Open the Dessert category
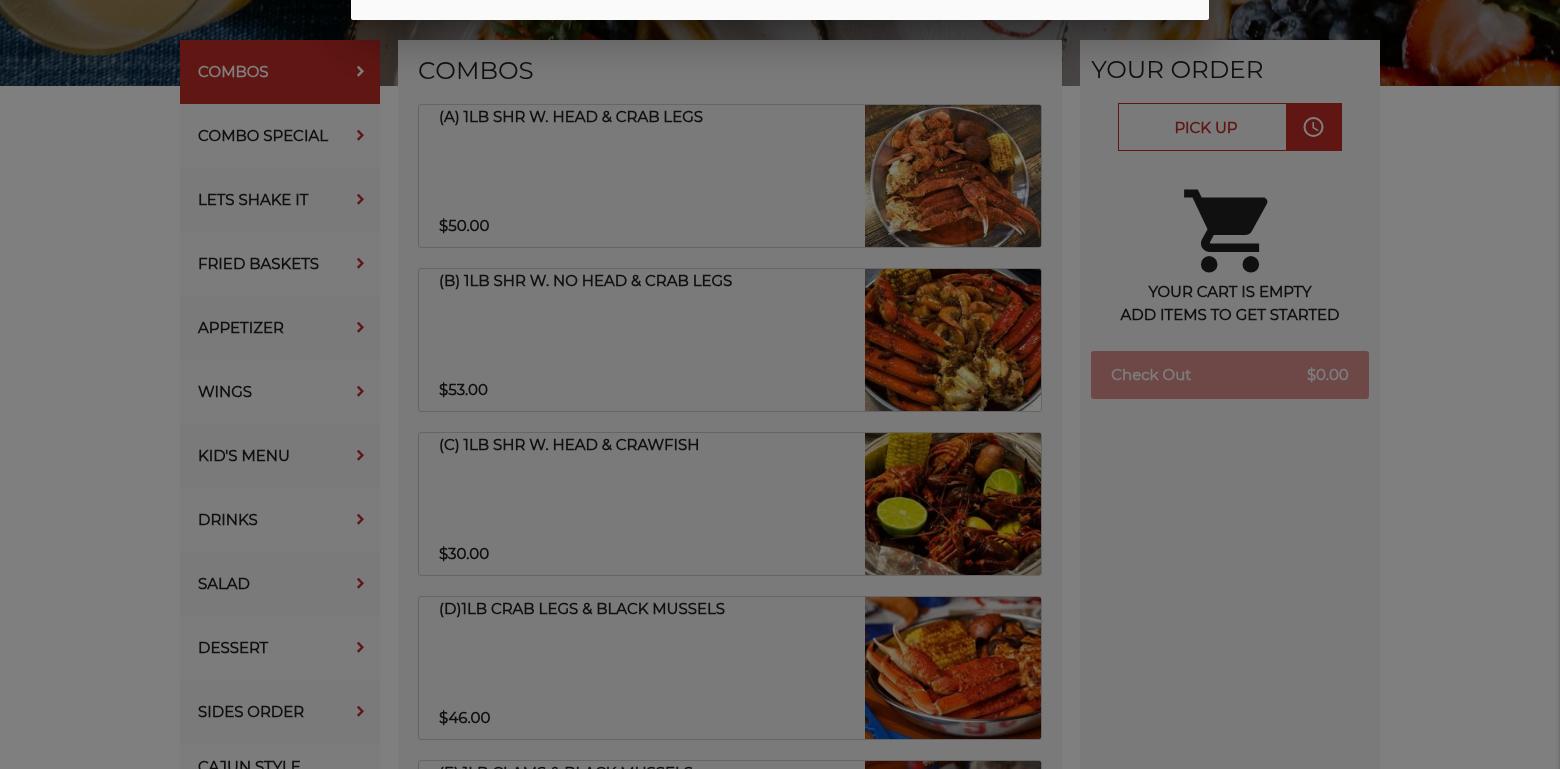Image resolution: width=1560 pixels, height=769 pixels. 279,648
